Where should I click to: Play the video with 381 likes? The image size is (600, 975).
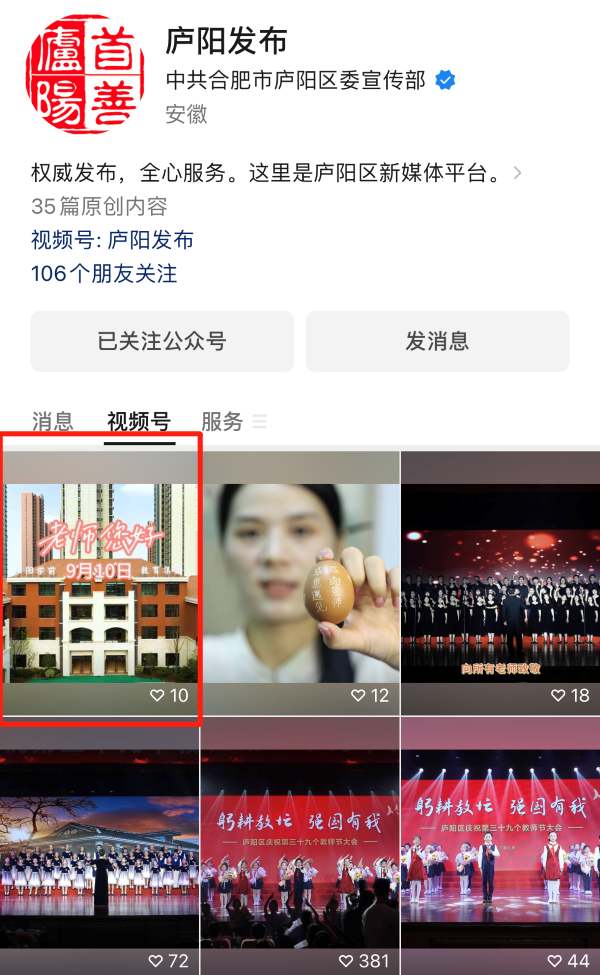click(x=300, y=845)
